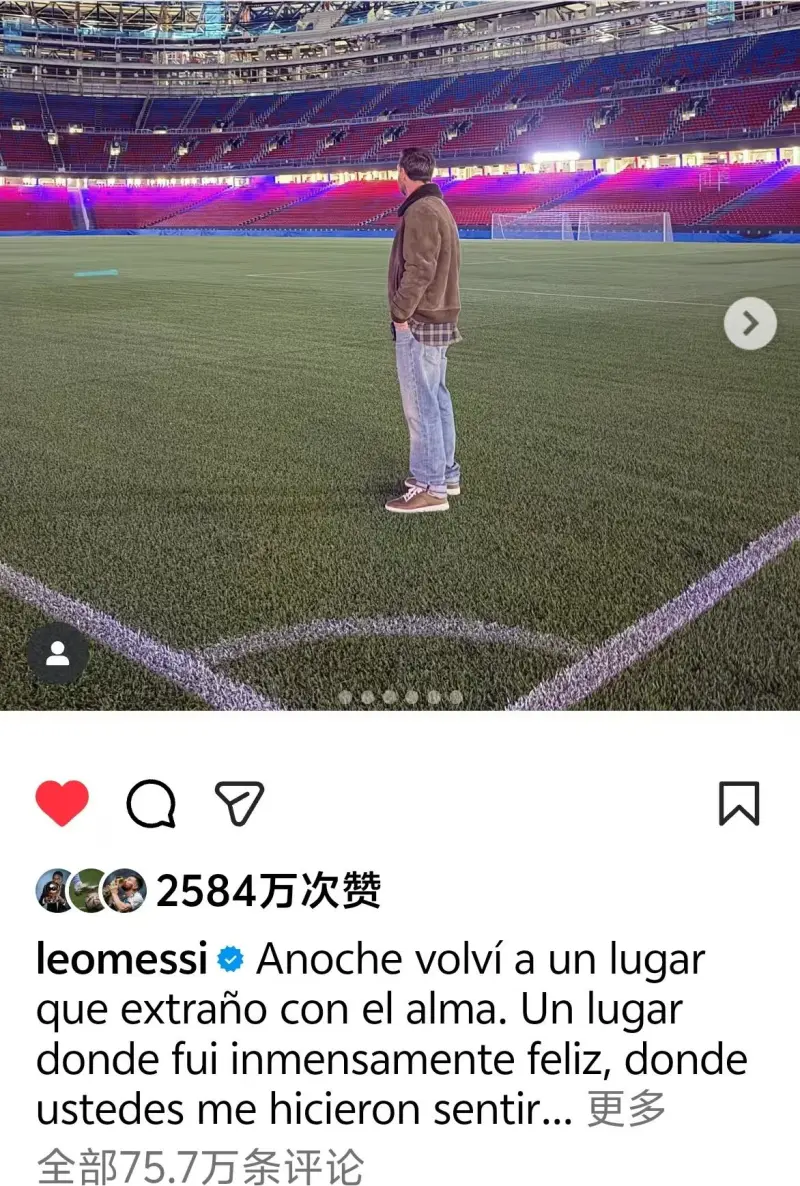
Task: Open the leomessi profile username
Action: tap(122, 960)
